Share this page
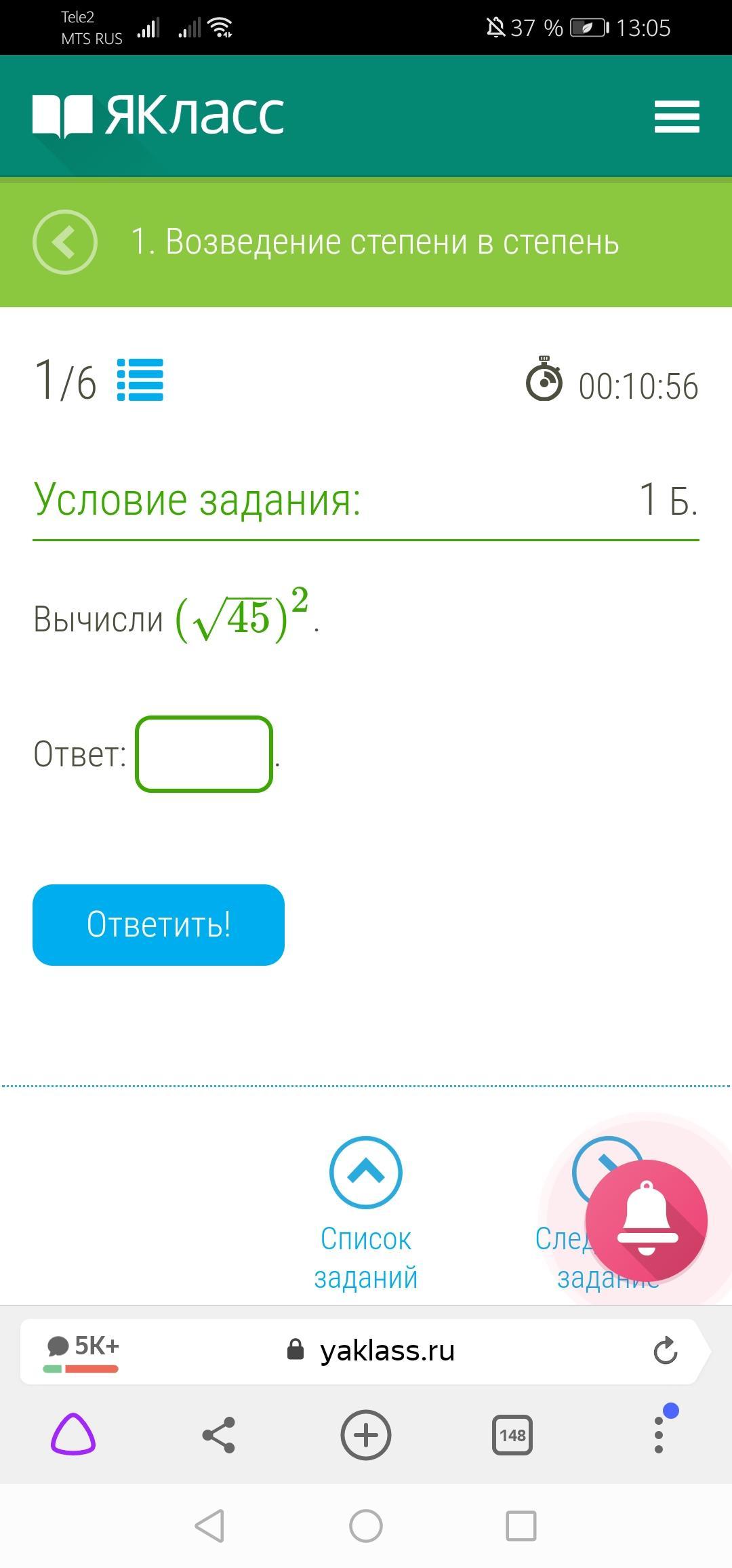This screenshot has height=1568, width=732. 219,1435
